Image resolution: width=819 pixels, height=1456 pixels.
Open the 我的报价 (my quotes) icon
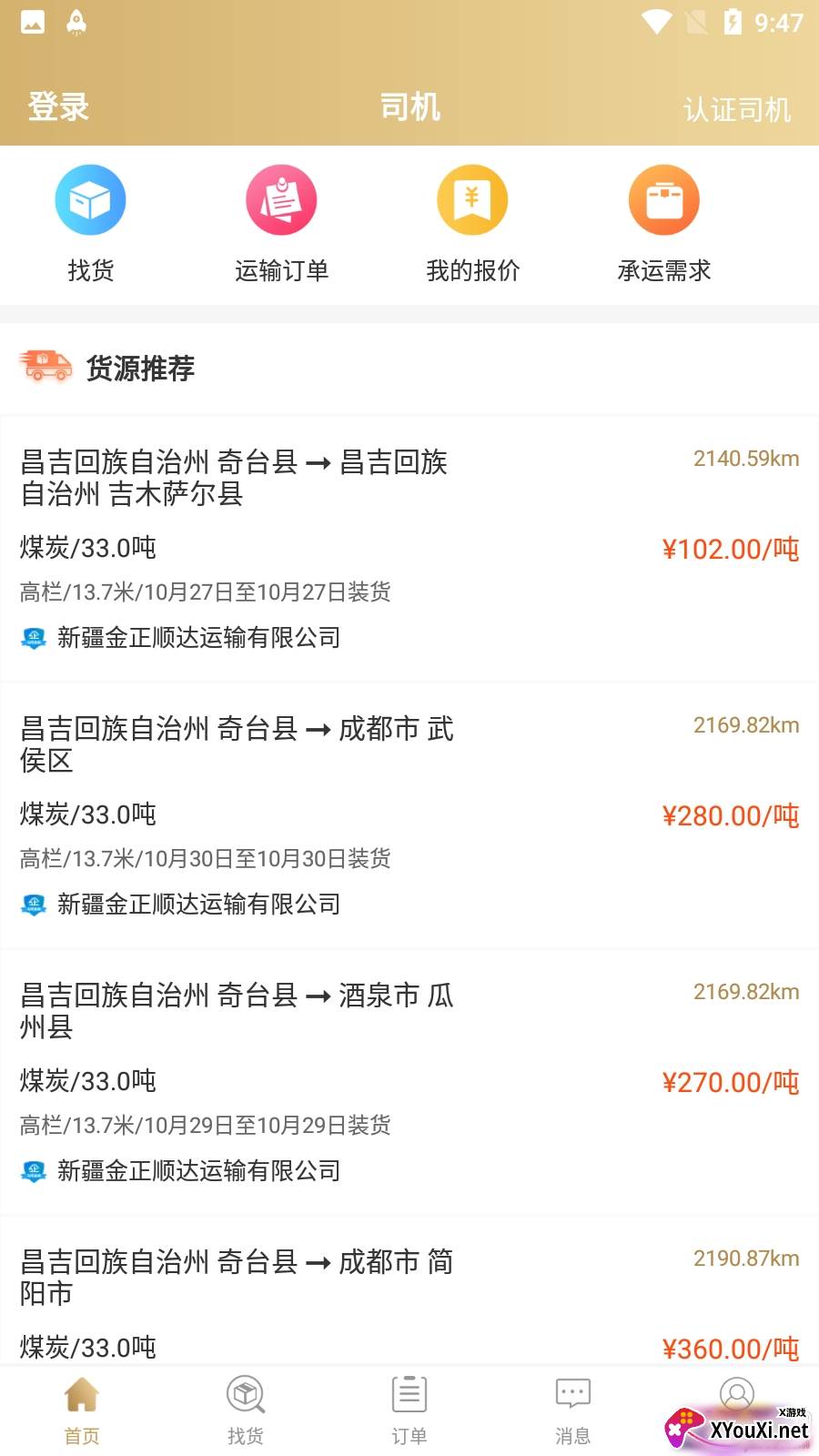pos(472,199)
